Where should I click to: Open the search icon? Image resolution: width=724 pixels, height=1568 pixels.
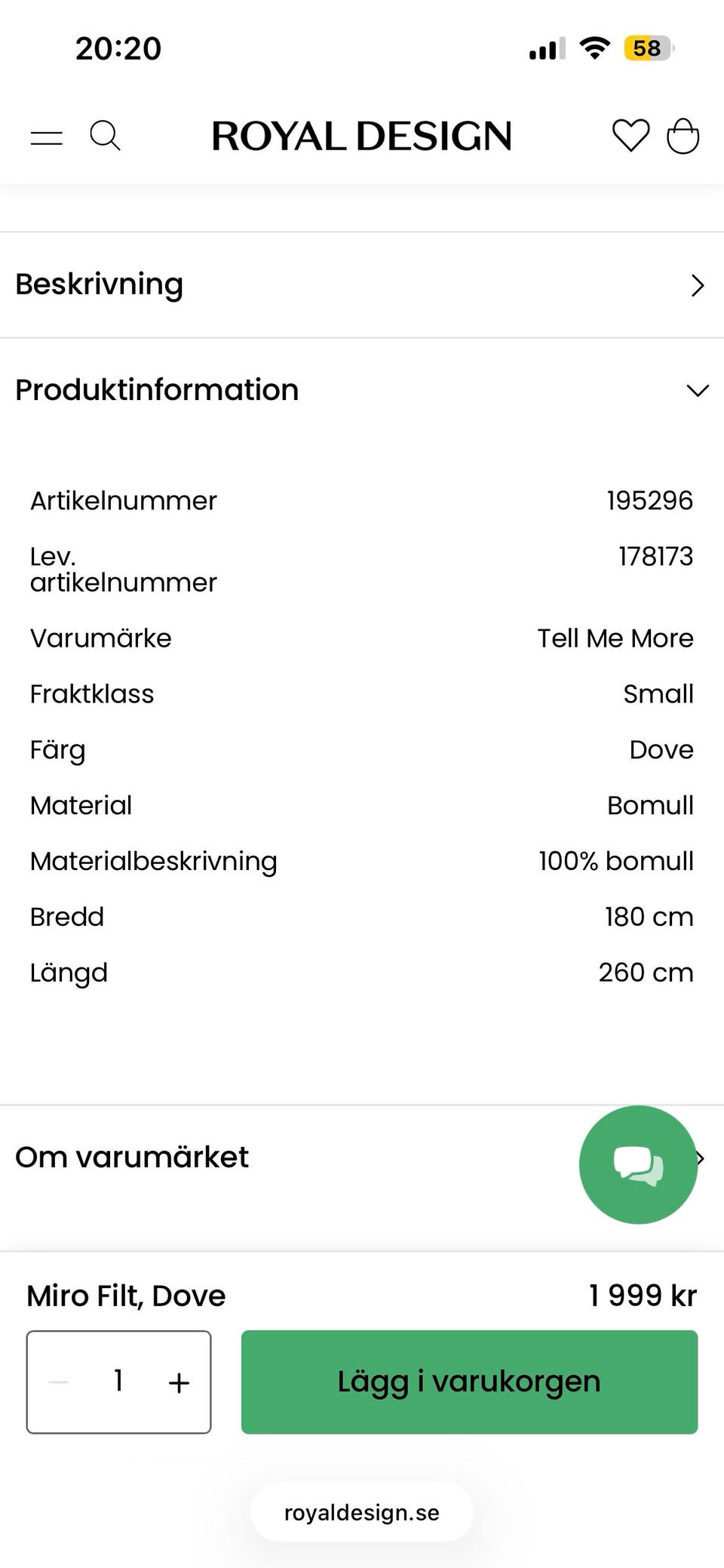(x=105, y=137)
